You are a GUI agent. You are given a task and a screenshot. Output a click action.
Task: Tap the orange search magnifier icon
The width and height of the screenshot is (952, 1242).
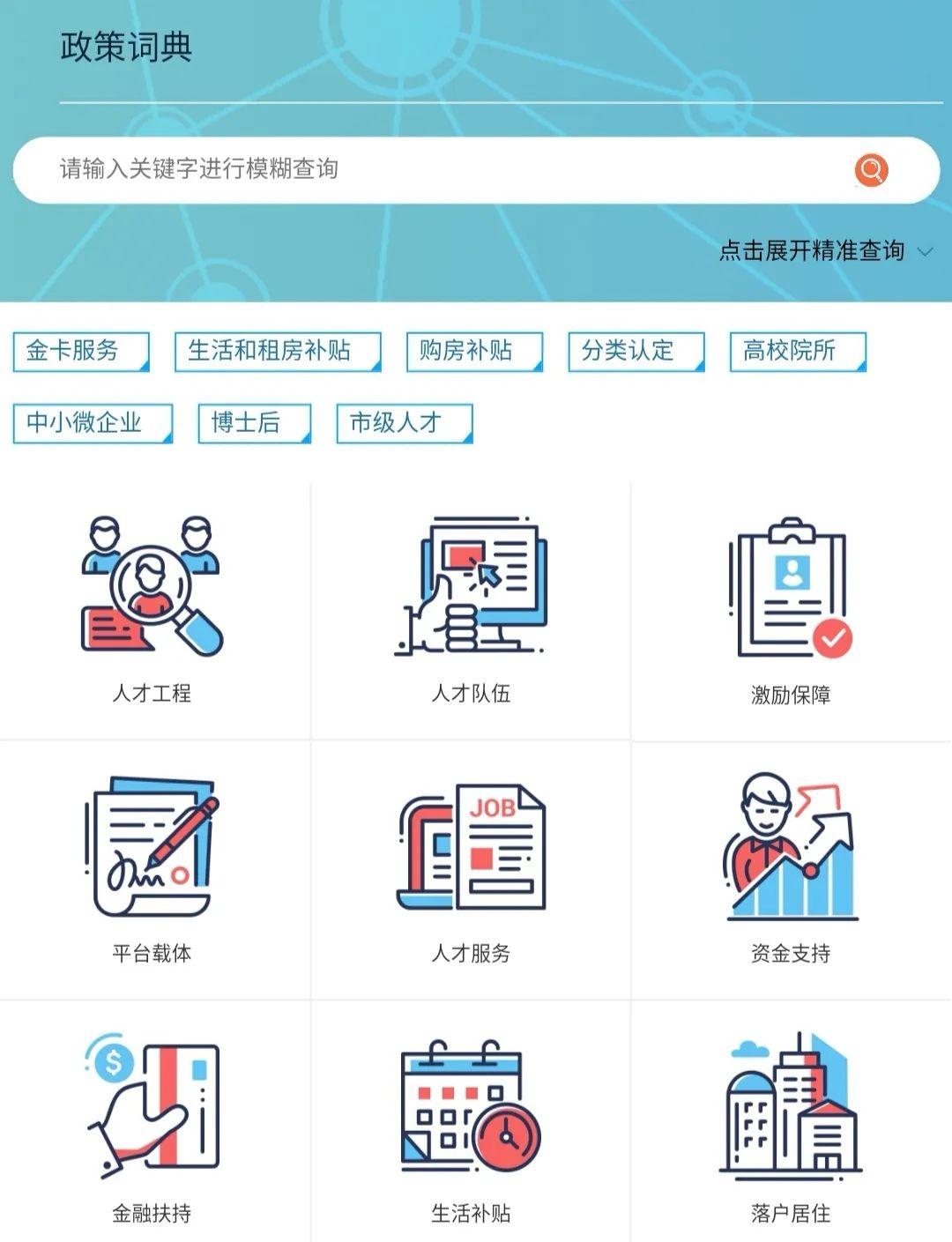[871, 169]
